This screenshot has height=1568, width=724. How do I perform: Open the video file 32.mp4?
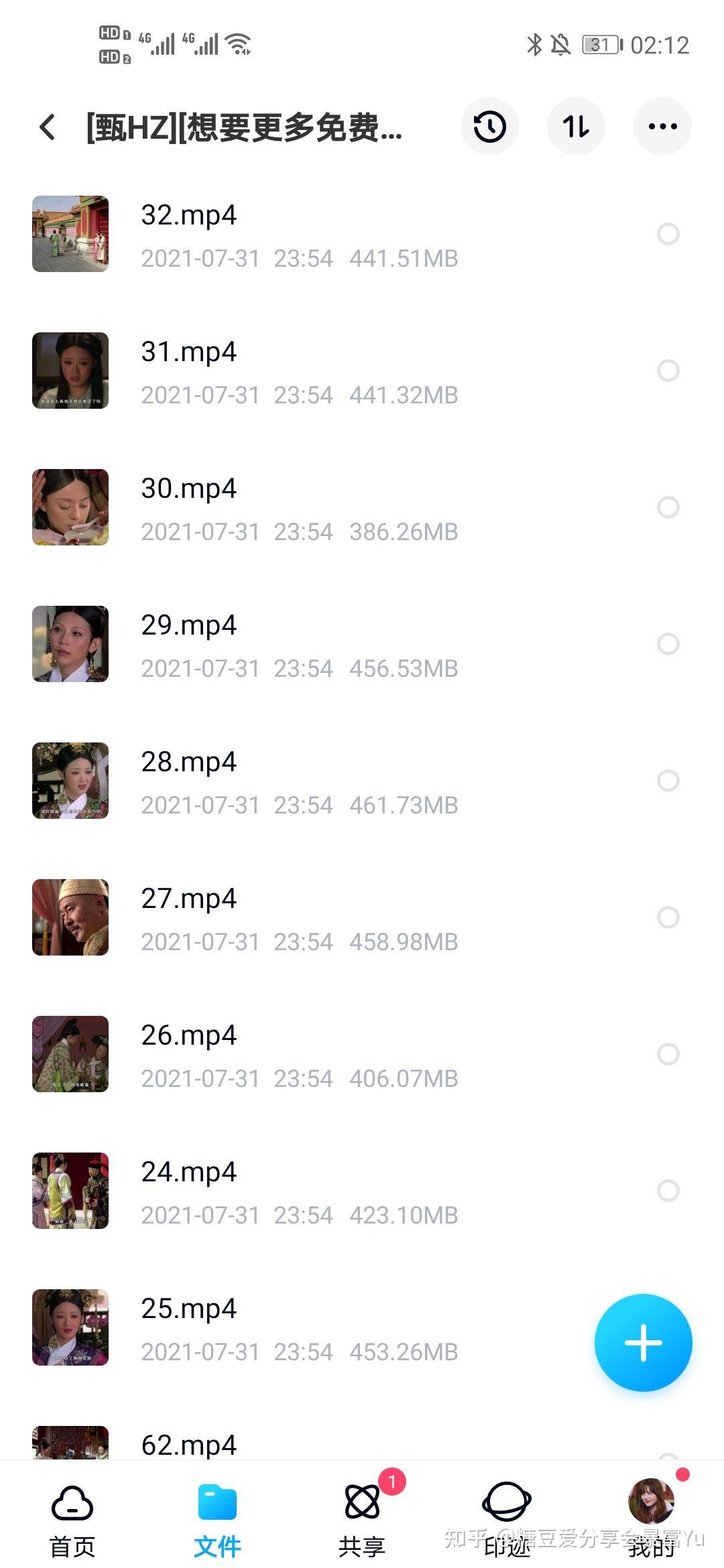tap(189, 216)
